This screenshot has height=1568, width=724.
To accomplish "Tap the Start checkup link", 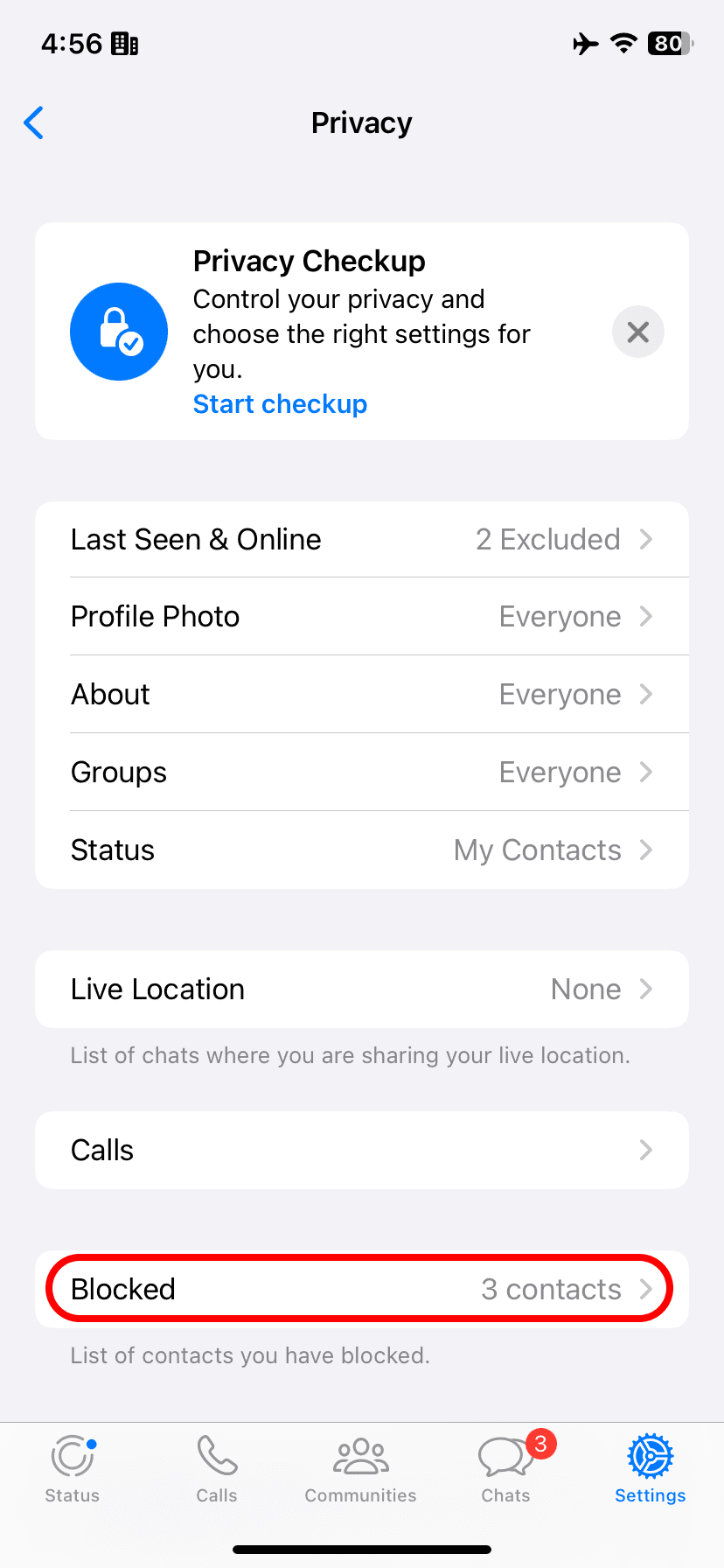I will tap(280, 403).
